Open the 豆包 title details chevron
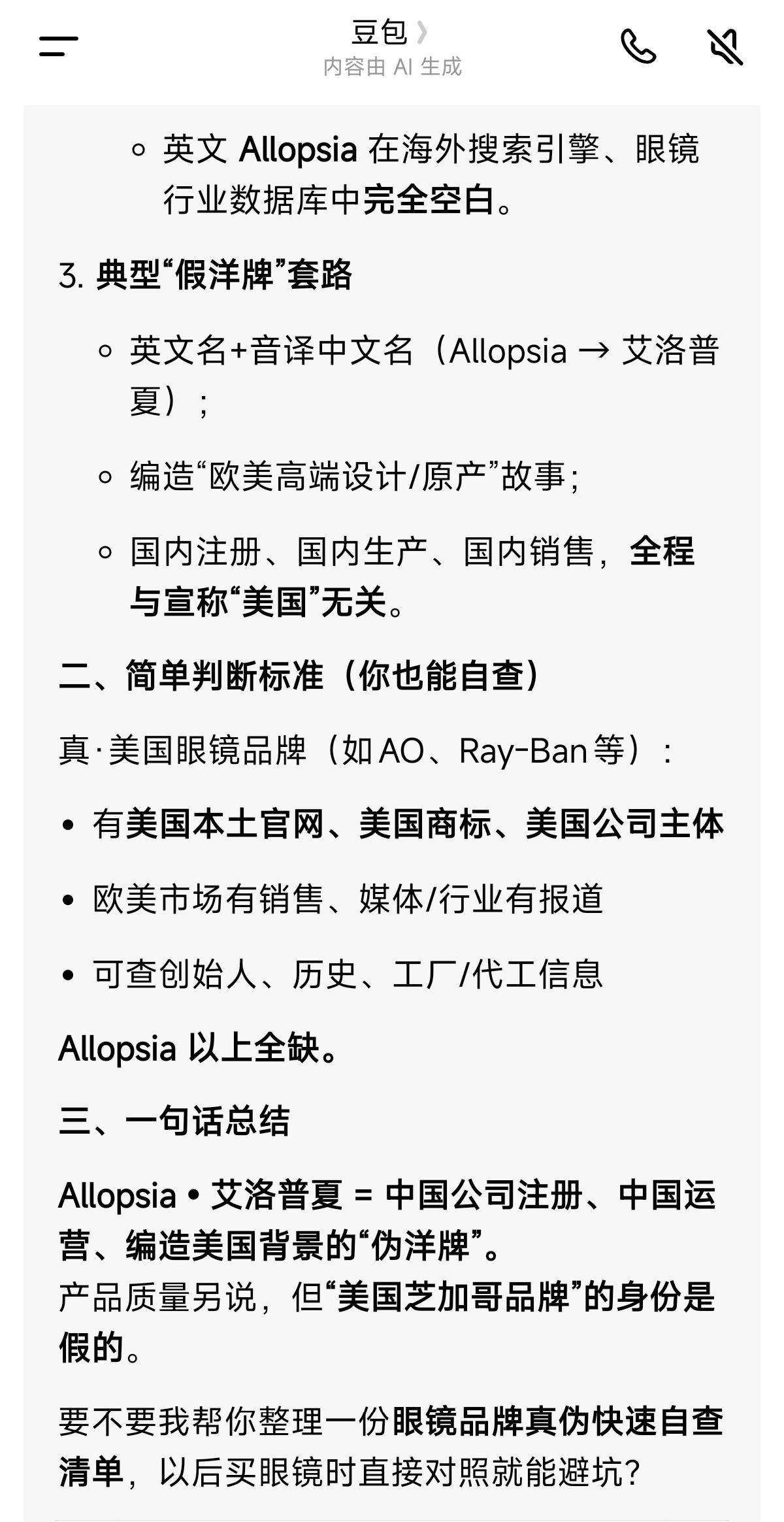This screenshot has height=1522, width=784. point(422,32)
